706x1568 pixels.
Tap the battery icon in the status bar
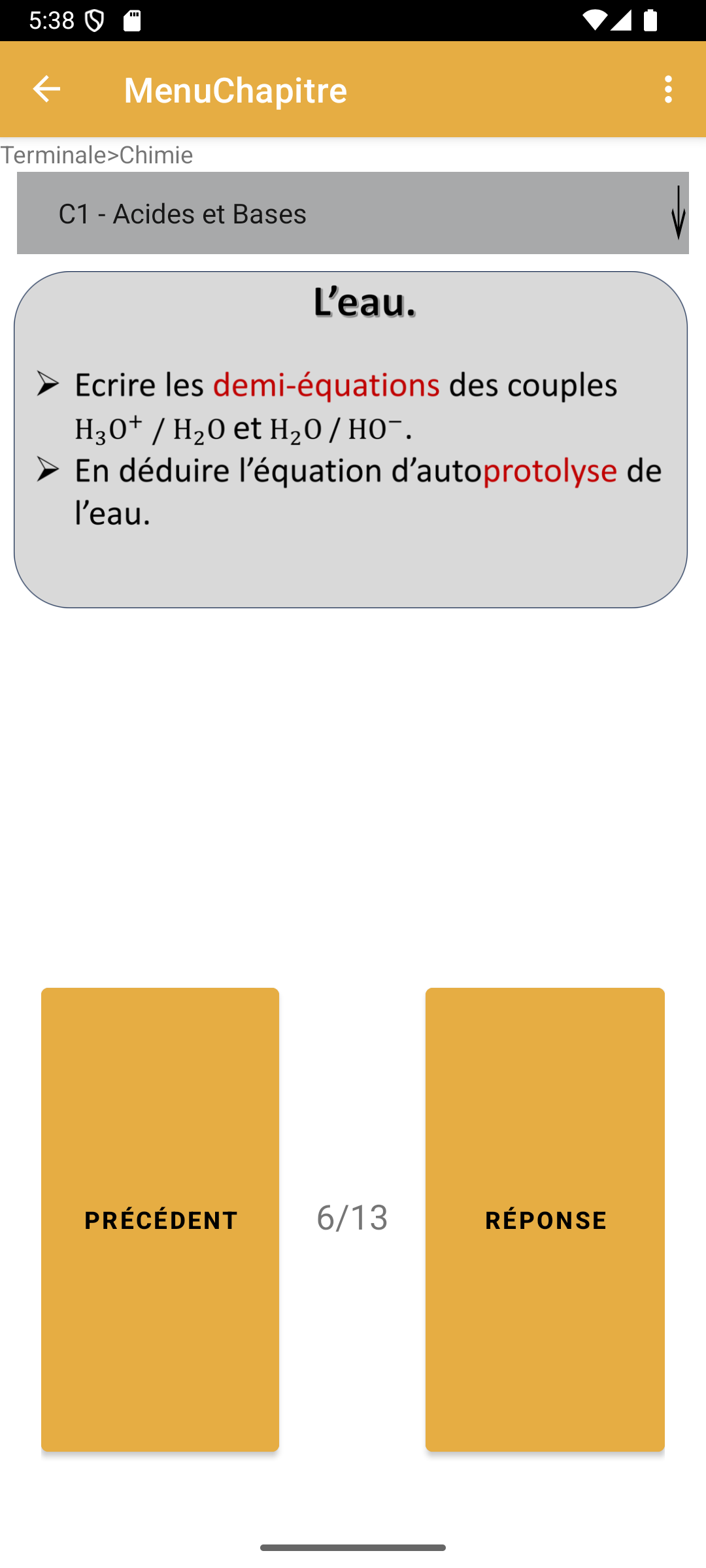click(x=651, y=20)
